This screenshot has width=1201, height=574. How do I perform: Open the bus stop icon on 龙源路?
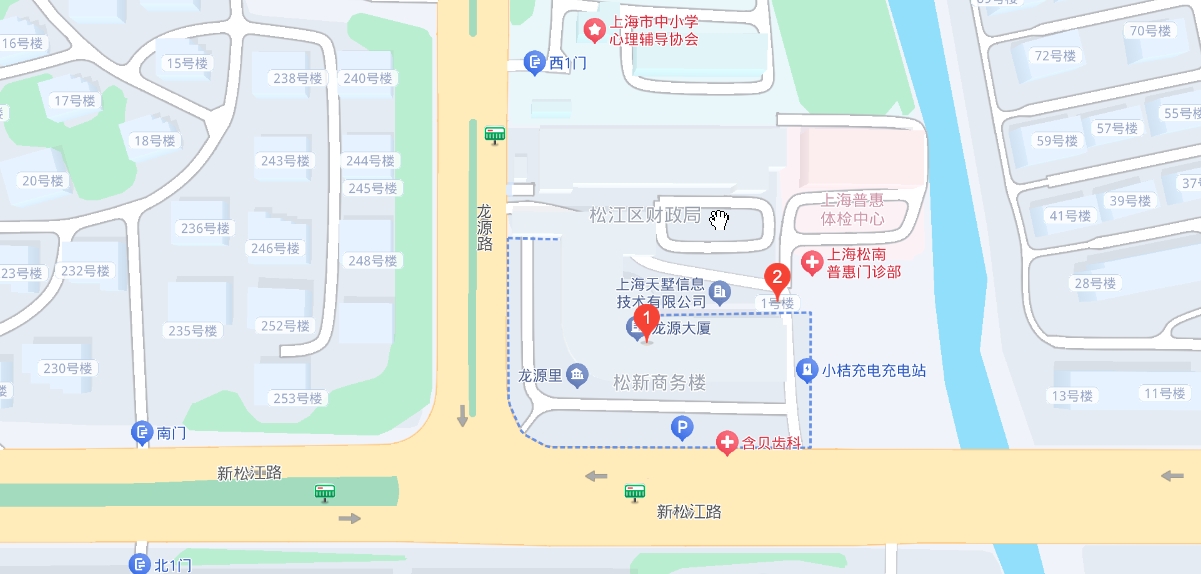coord(494,134)
